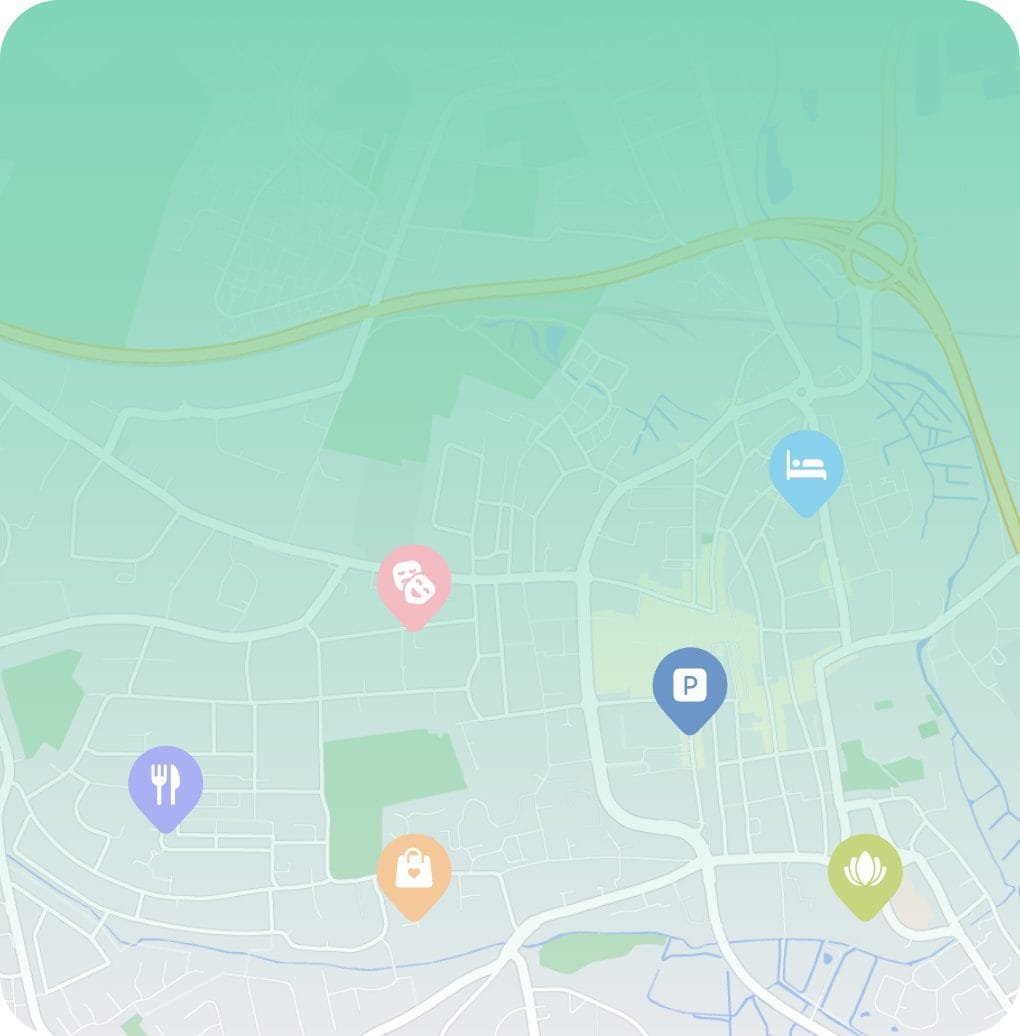Open the theater masks map pin
This screenshot has width=1020, height=1036.
click(414, 581)
